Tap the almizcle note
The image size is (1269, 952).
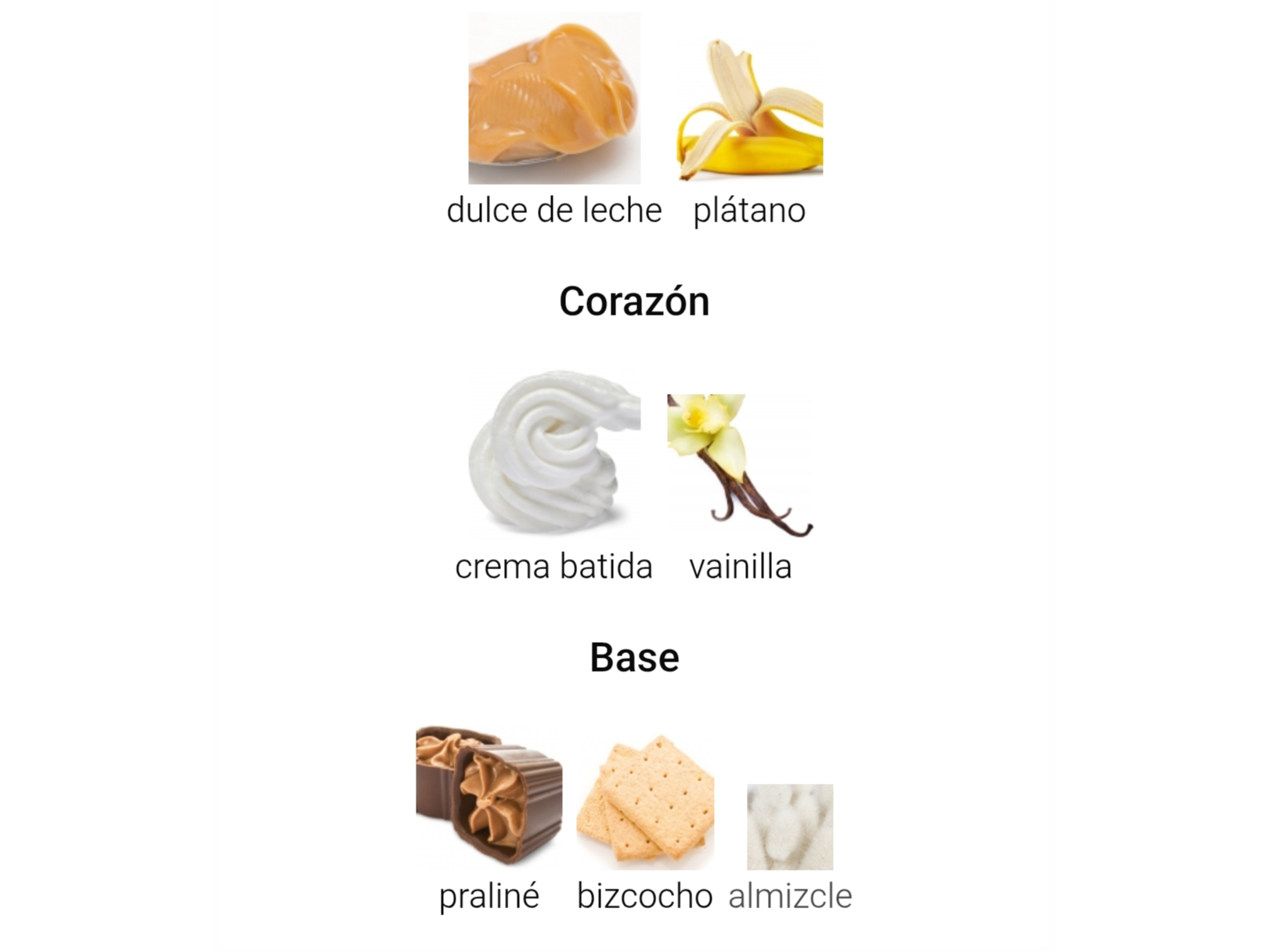pos(790,827)
